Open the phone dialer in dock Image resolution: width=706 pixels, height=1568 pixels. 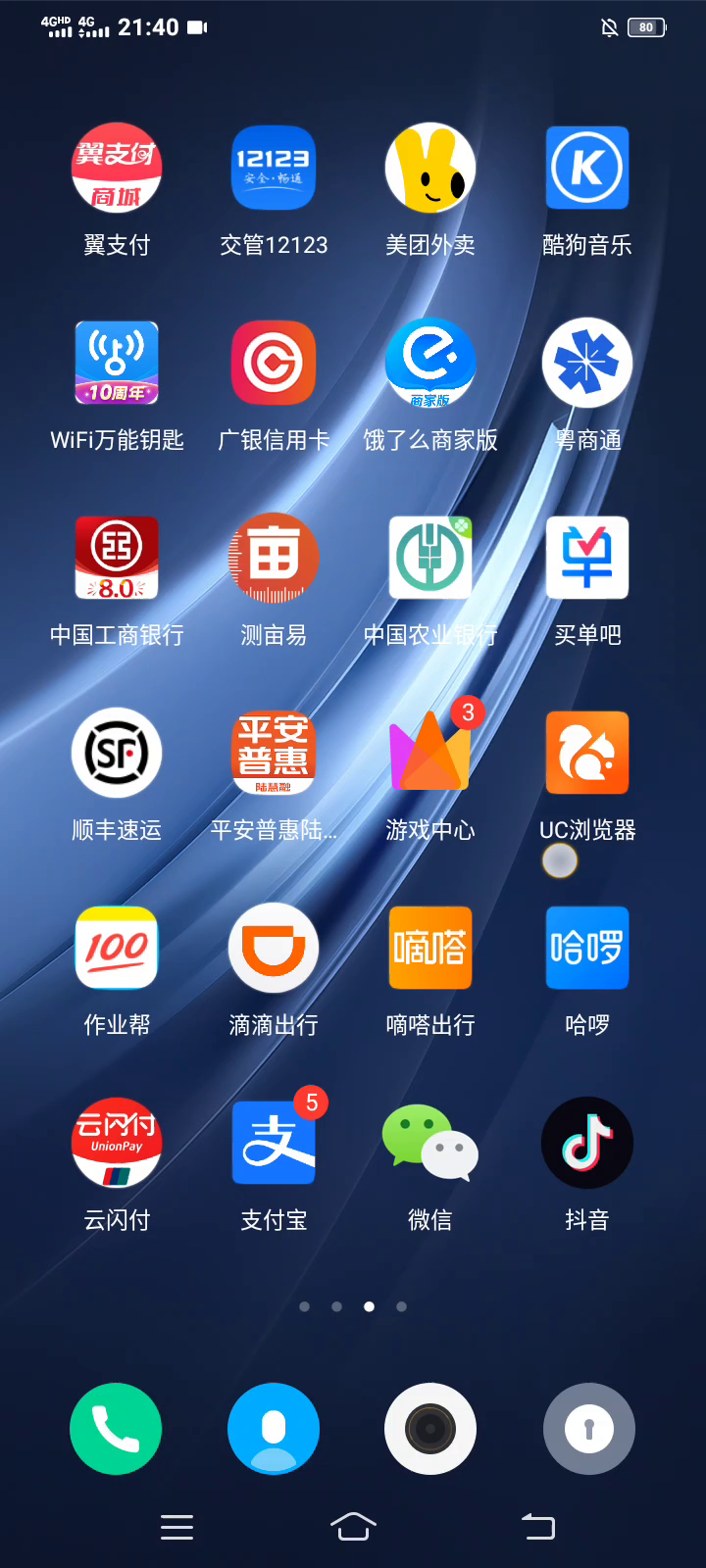point(116,1429)
